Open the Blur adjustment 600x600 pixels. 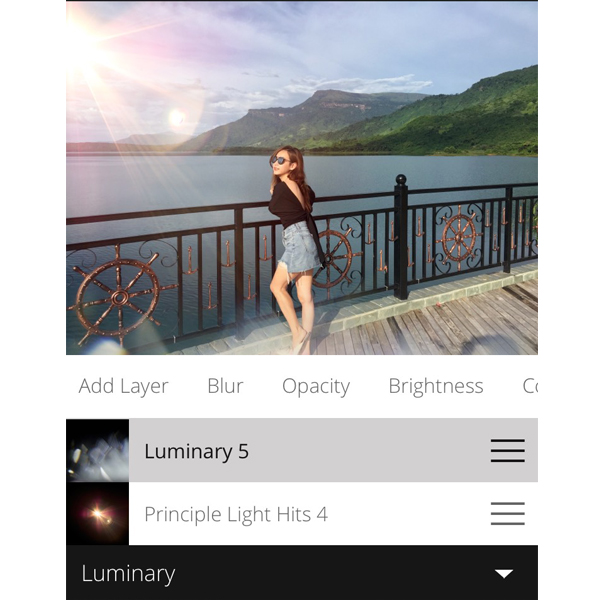pyautogui.click(x=225, y=387)
